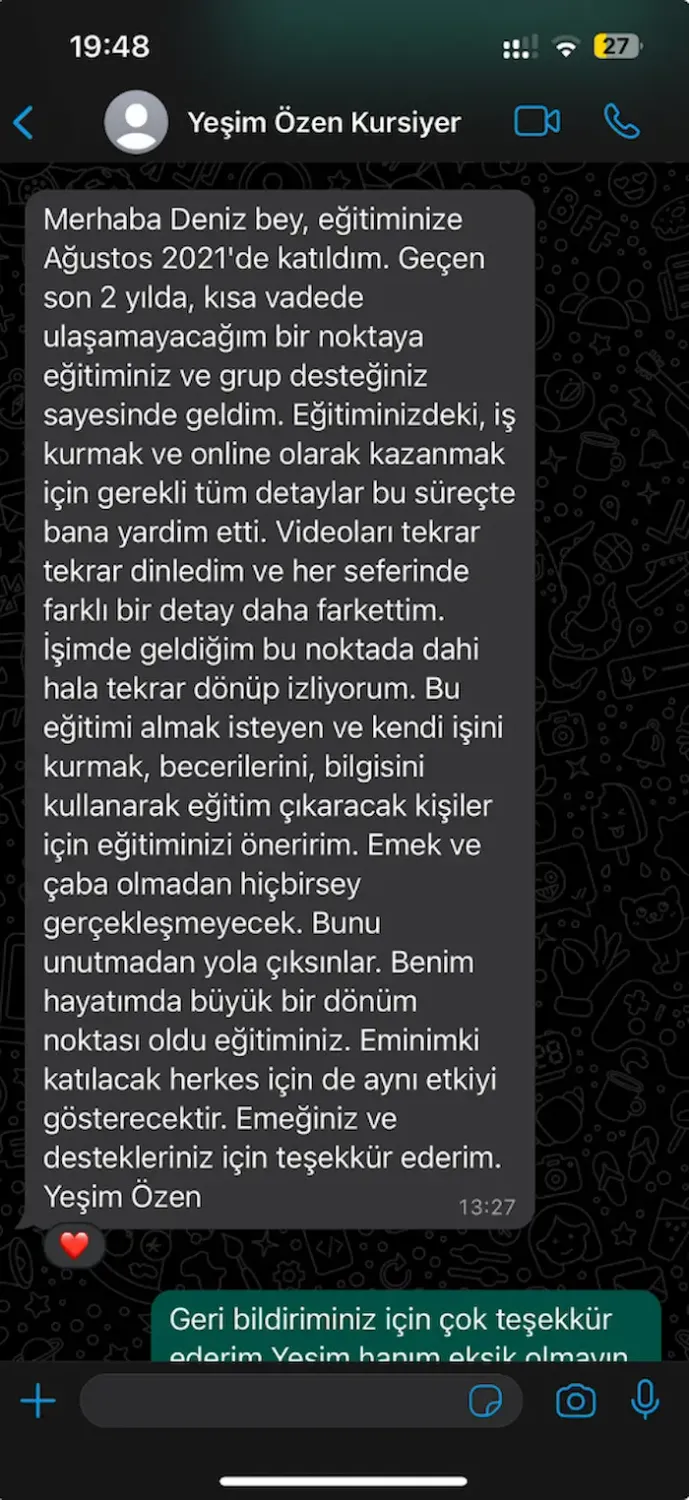The height and width of the screenshot is (1500, 689).
Task: View the heart reaction on Yeşim's message
Action: click(74, 1245)
